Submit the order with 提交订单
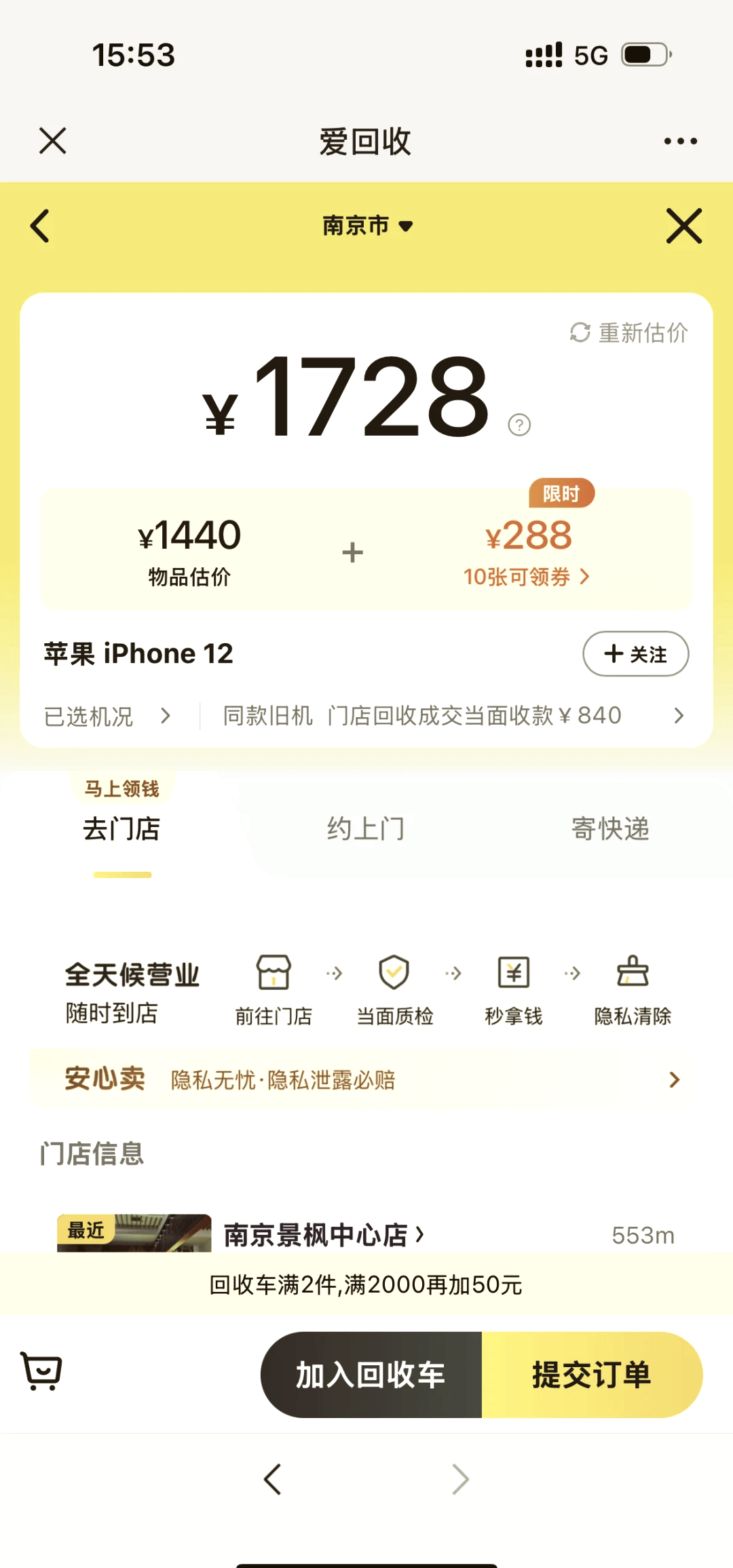Screen dimensions: 733x1568 [591, 1375]
